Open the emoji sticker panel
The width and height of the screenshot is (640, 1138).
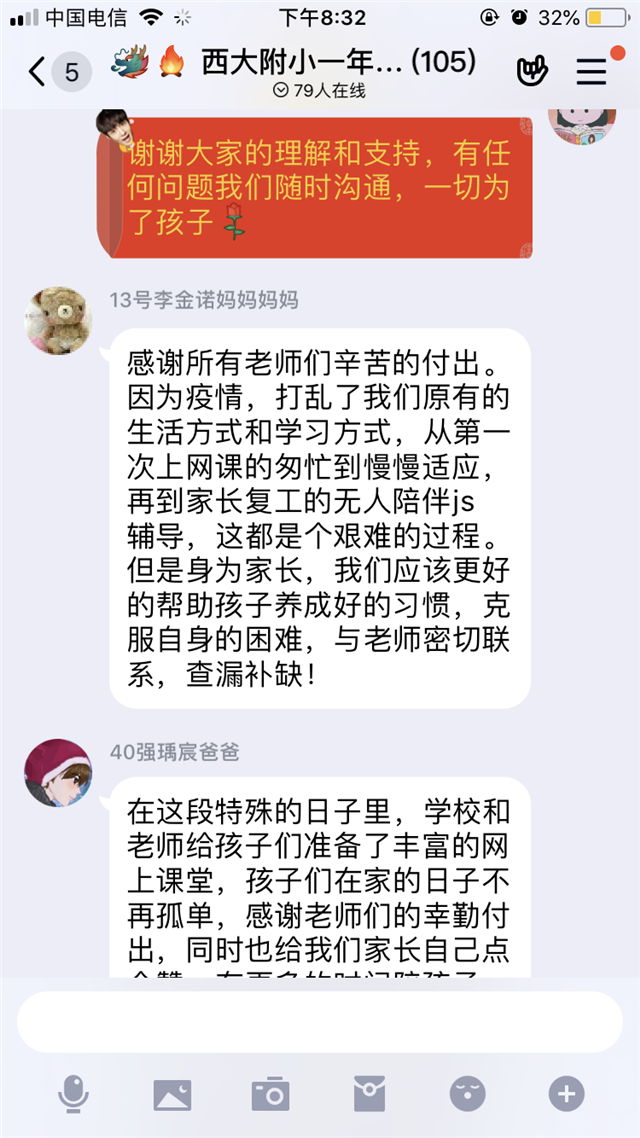[467, 1093]
